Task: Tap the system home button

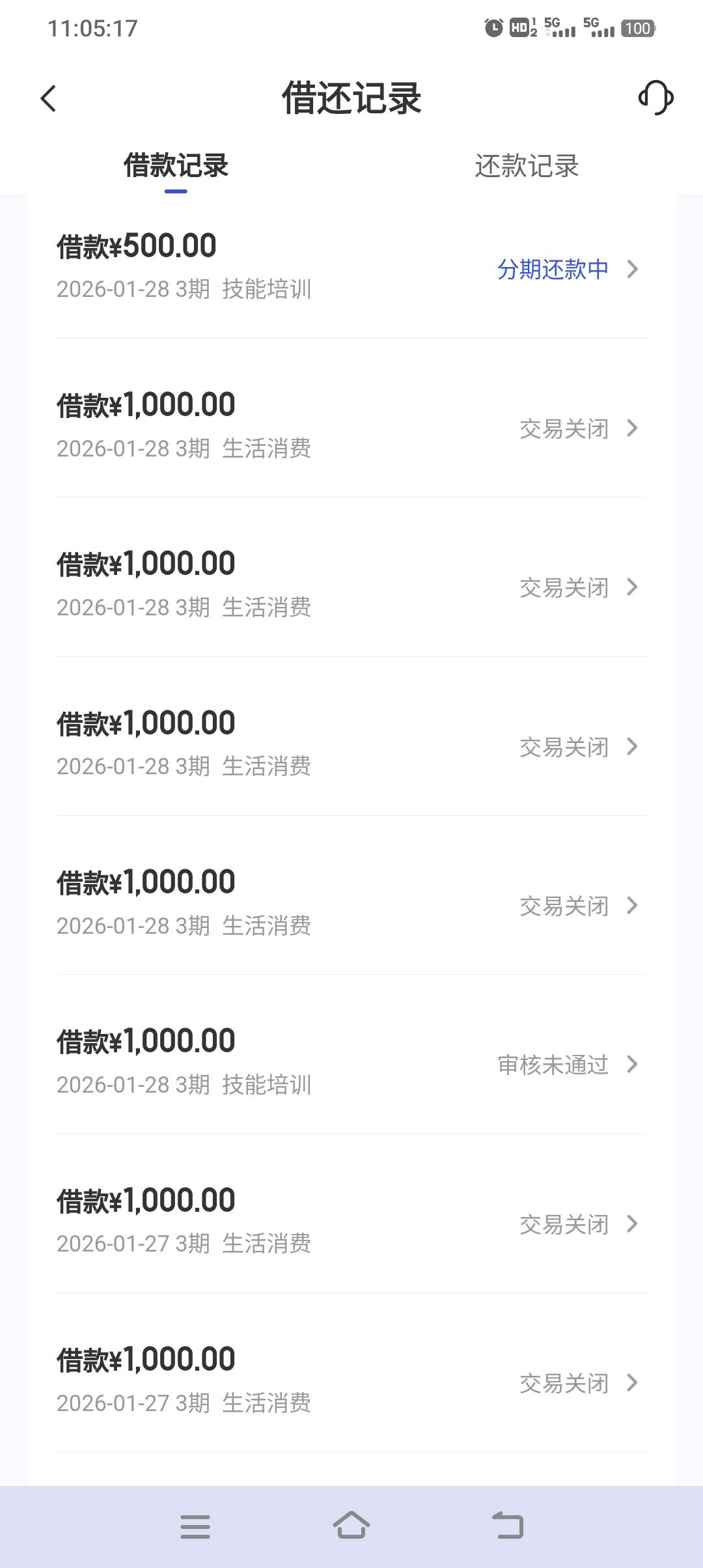Action: pyautogui.click(x=351, y=1525)
